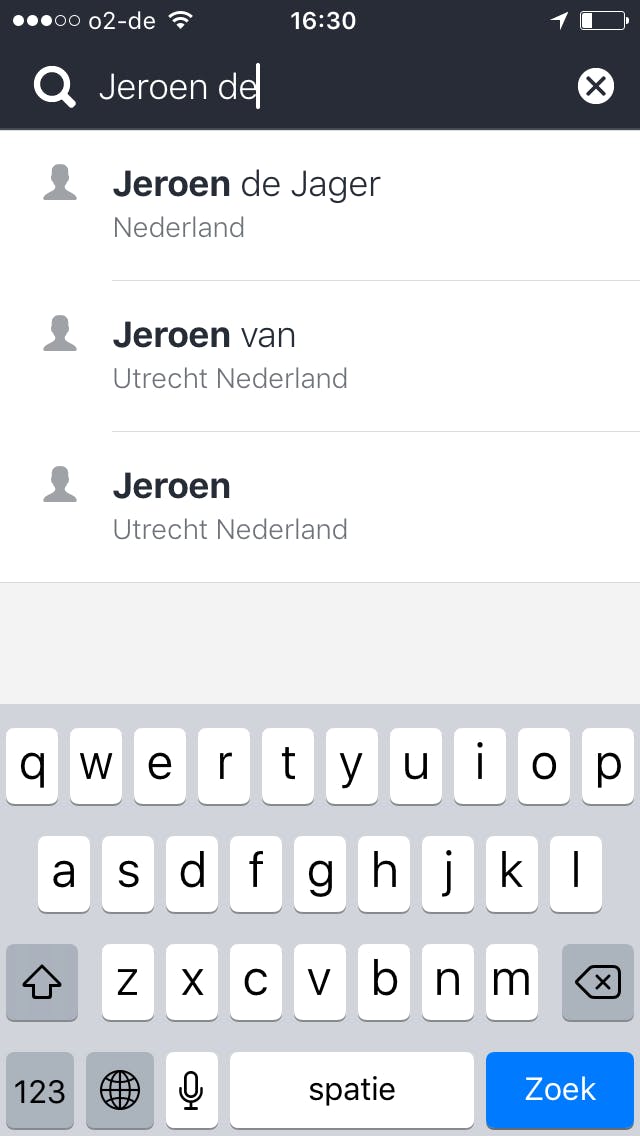
Task: Start dictation with the microphone key
Action: (x=192, y=1089)
